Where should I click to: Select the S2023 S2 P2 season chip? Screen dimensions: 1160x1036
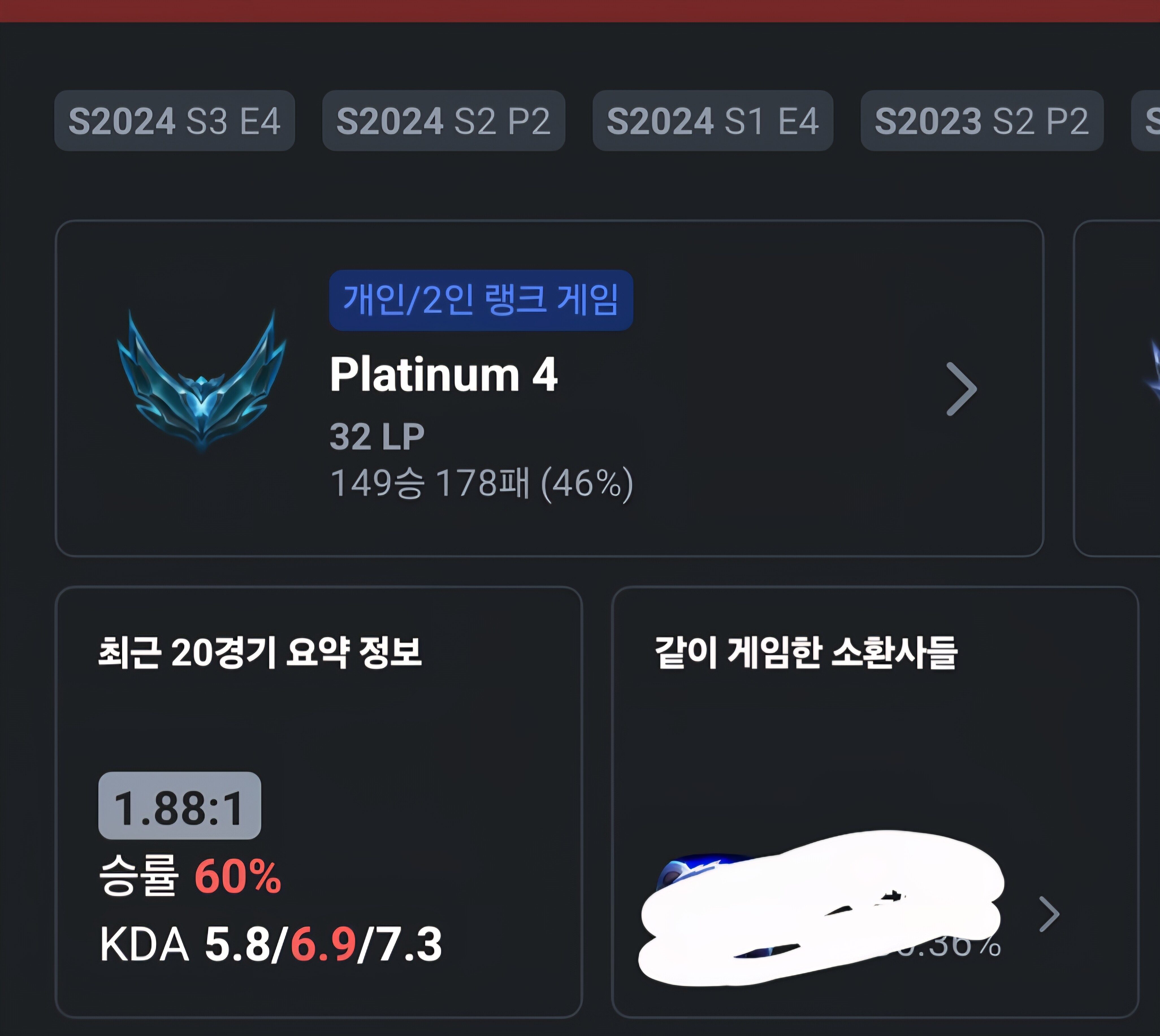(981, 121)
